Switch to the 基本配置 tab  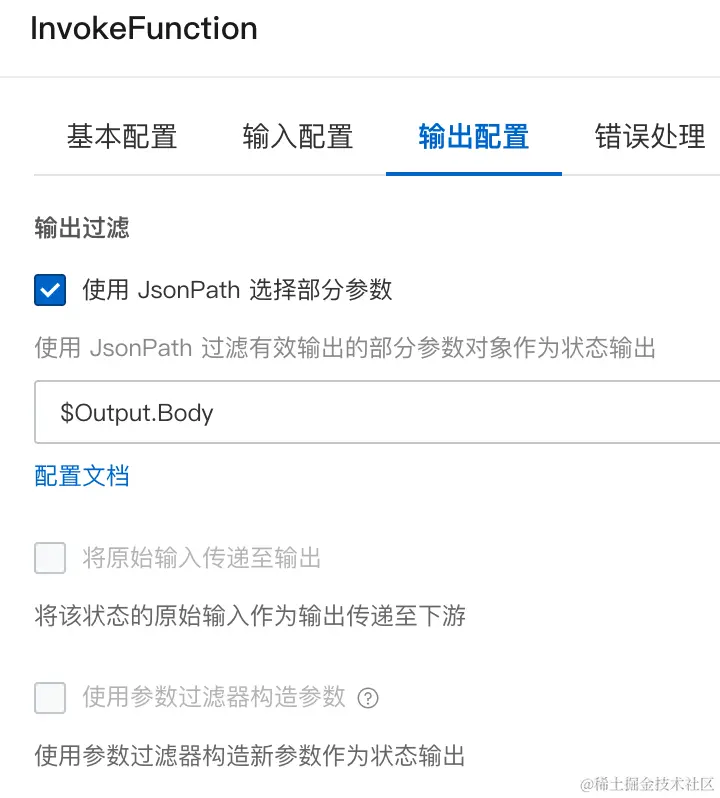pos(122,136)
